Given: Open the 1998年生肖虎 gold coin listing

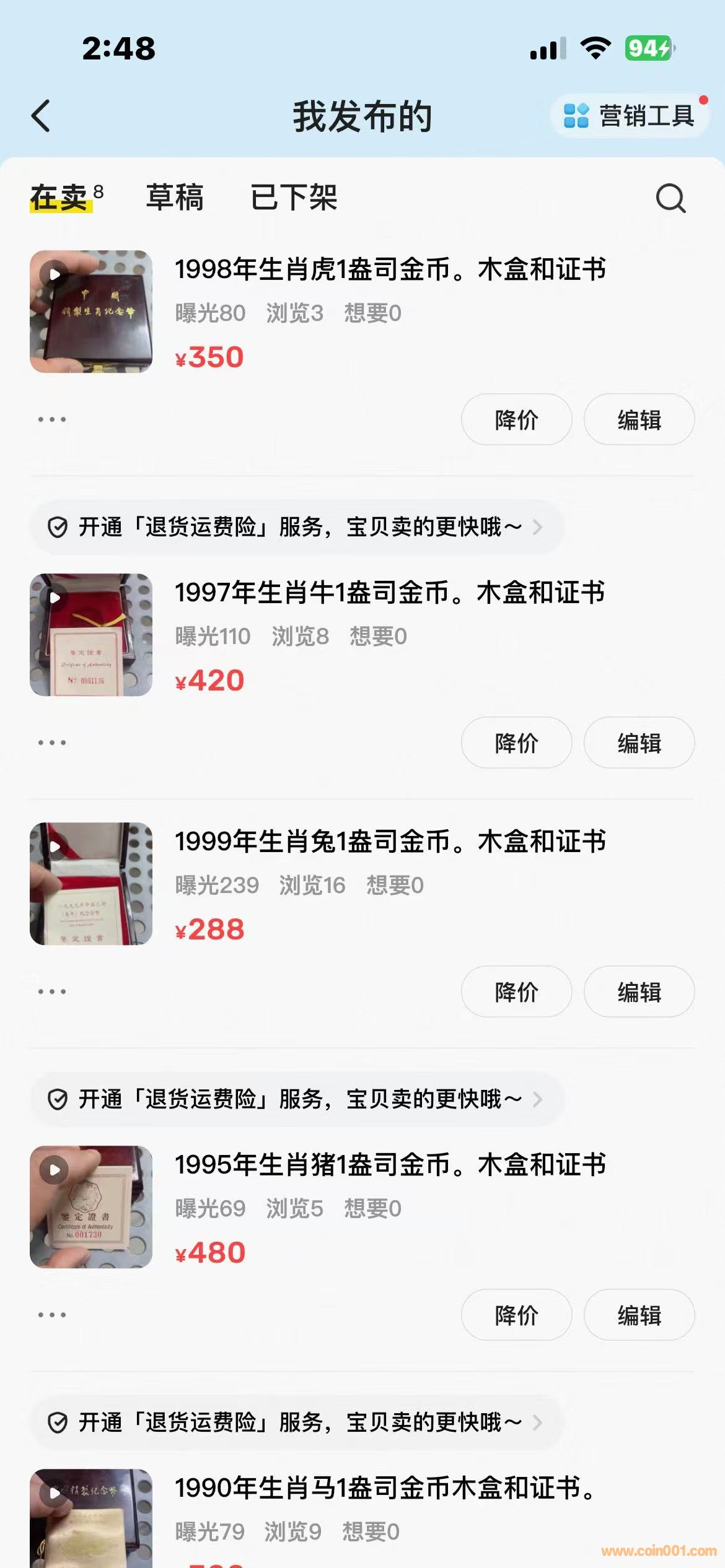Looking at the screenshot, I should (x=389, y=270).
